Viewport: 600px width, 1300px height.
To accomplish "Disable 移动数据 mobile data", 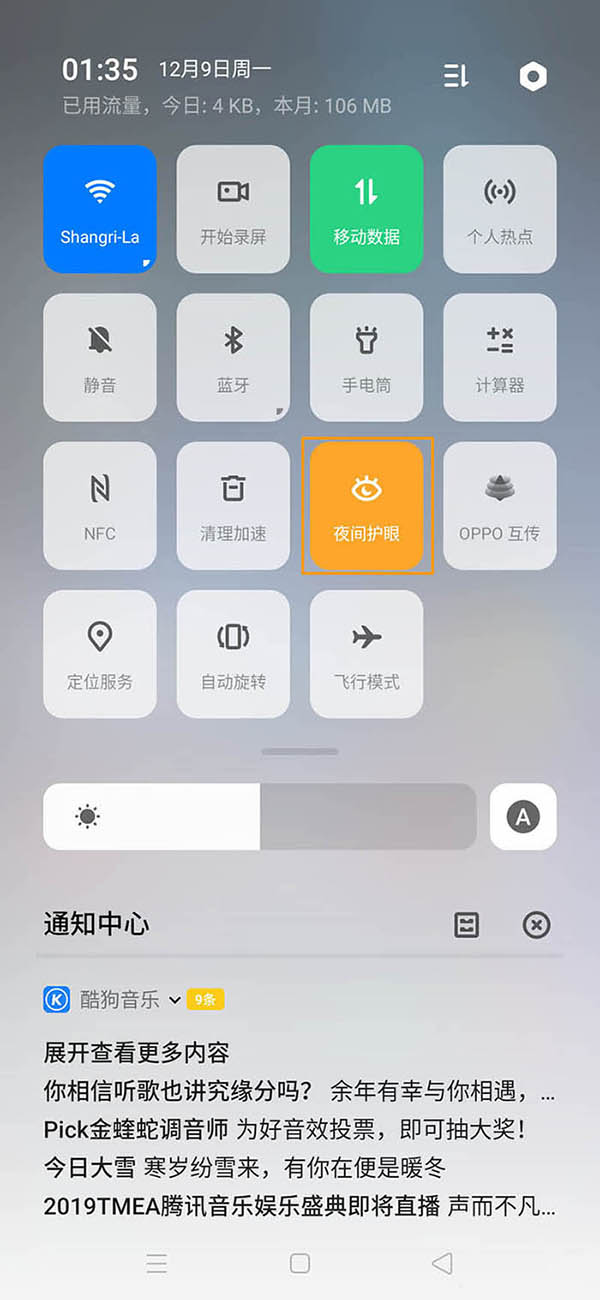I will coord(366,208).
